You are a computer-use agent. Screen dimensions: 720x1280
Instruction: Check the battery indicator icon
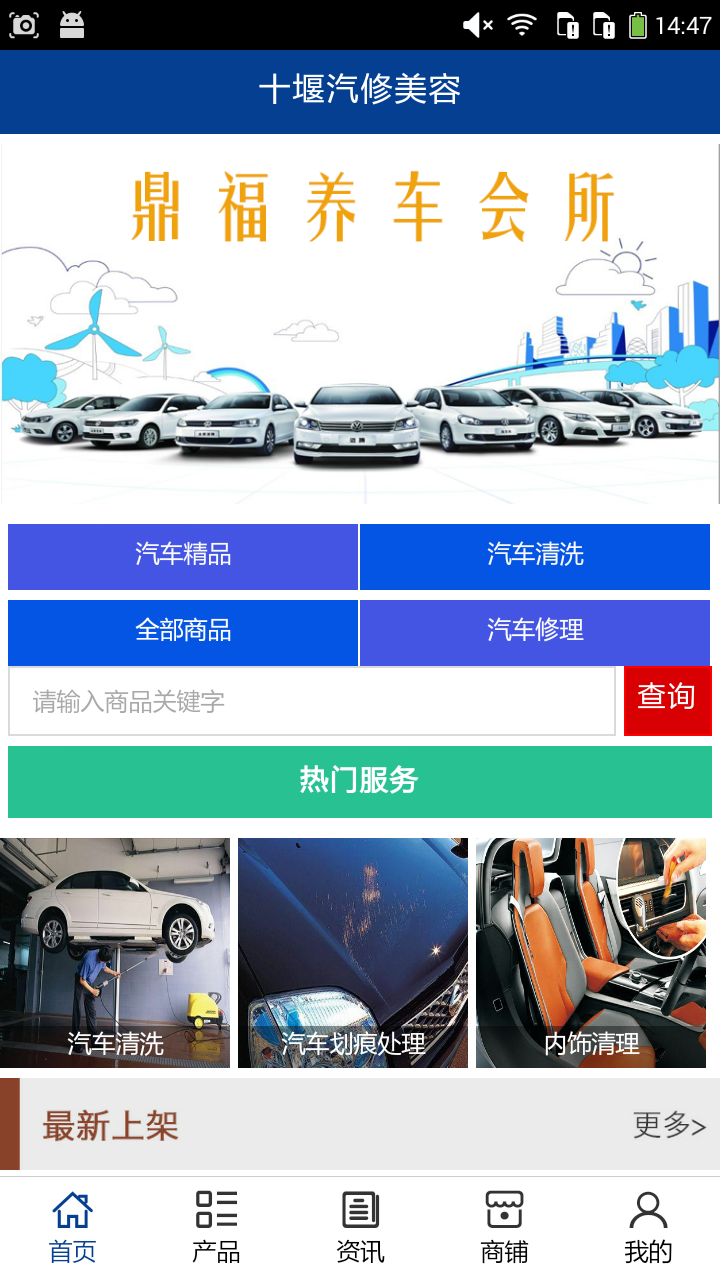[x=637, y=21]
